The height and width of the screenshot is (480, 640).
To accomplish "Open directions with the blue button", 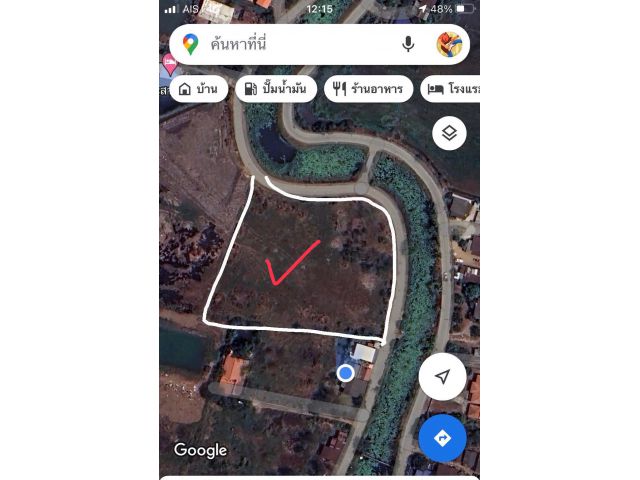I will pyautogui.click(x=442, y=438).
